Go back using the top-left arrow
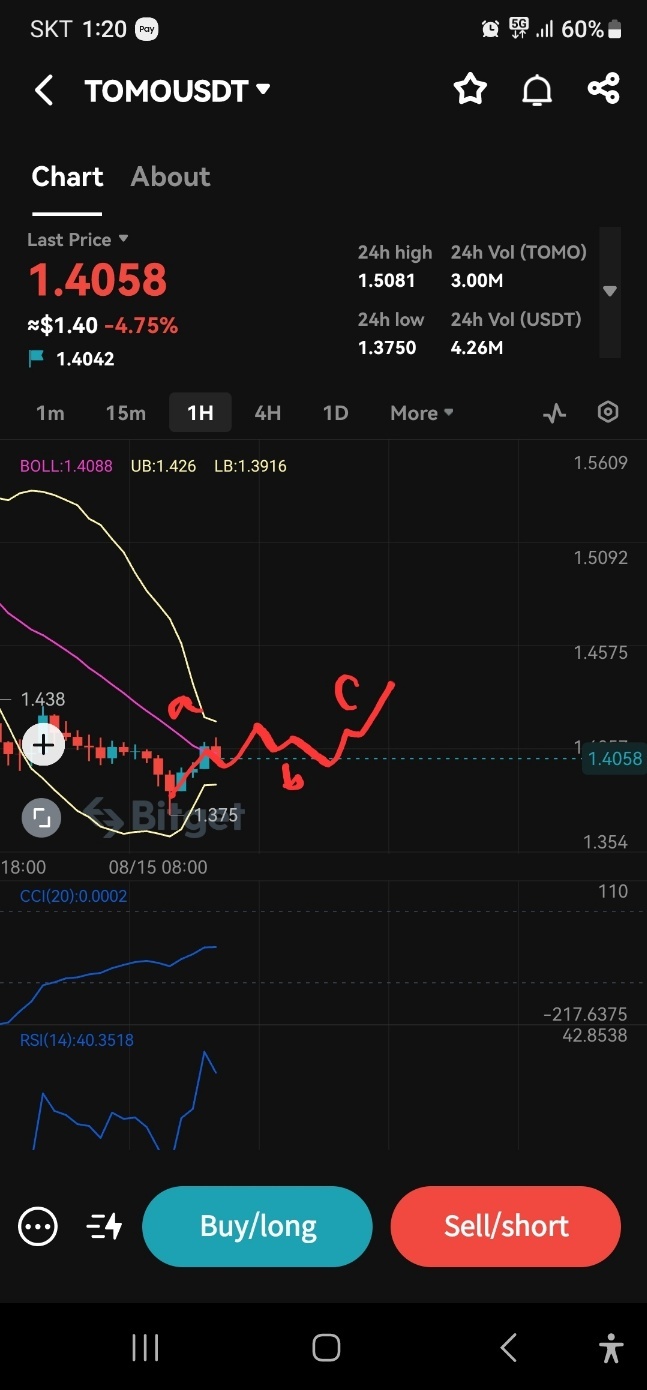Screen dimensions: 647x1390 (43, 90)
